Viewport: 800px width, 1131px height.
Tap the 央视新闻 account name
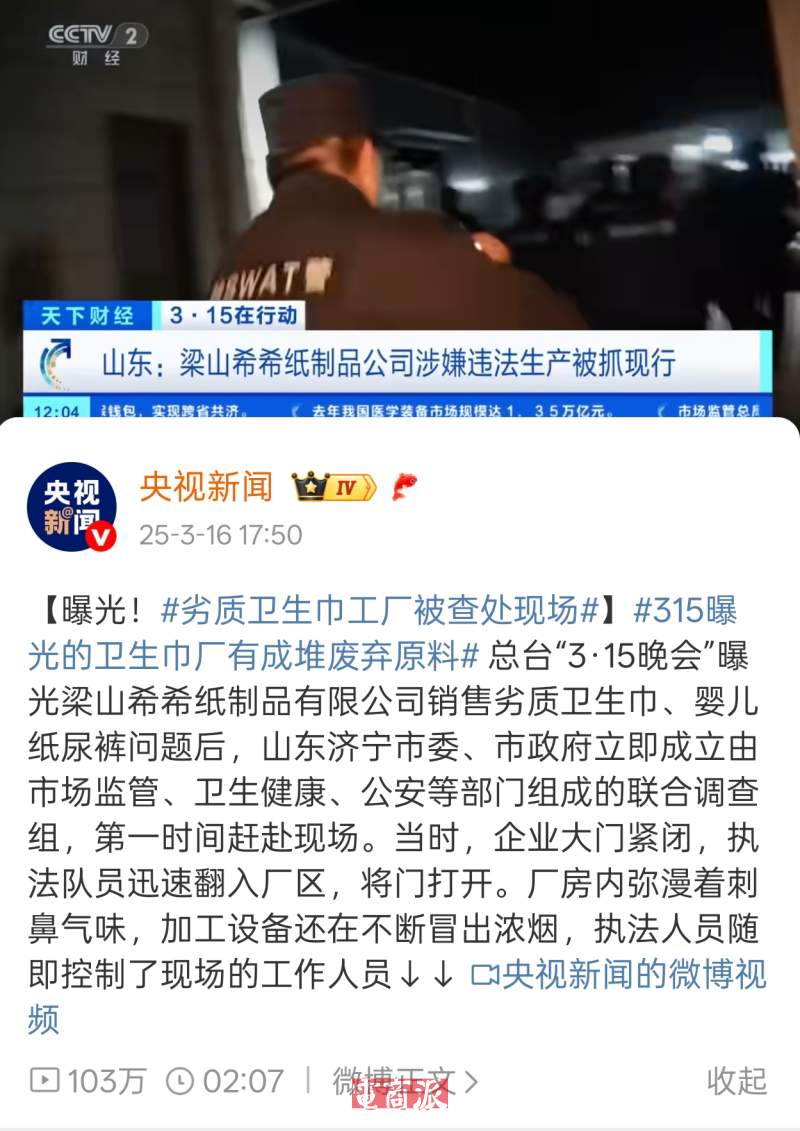(x=206, y=486)
